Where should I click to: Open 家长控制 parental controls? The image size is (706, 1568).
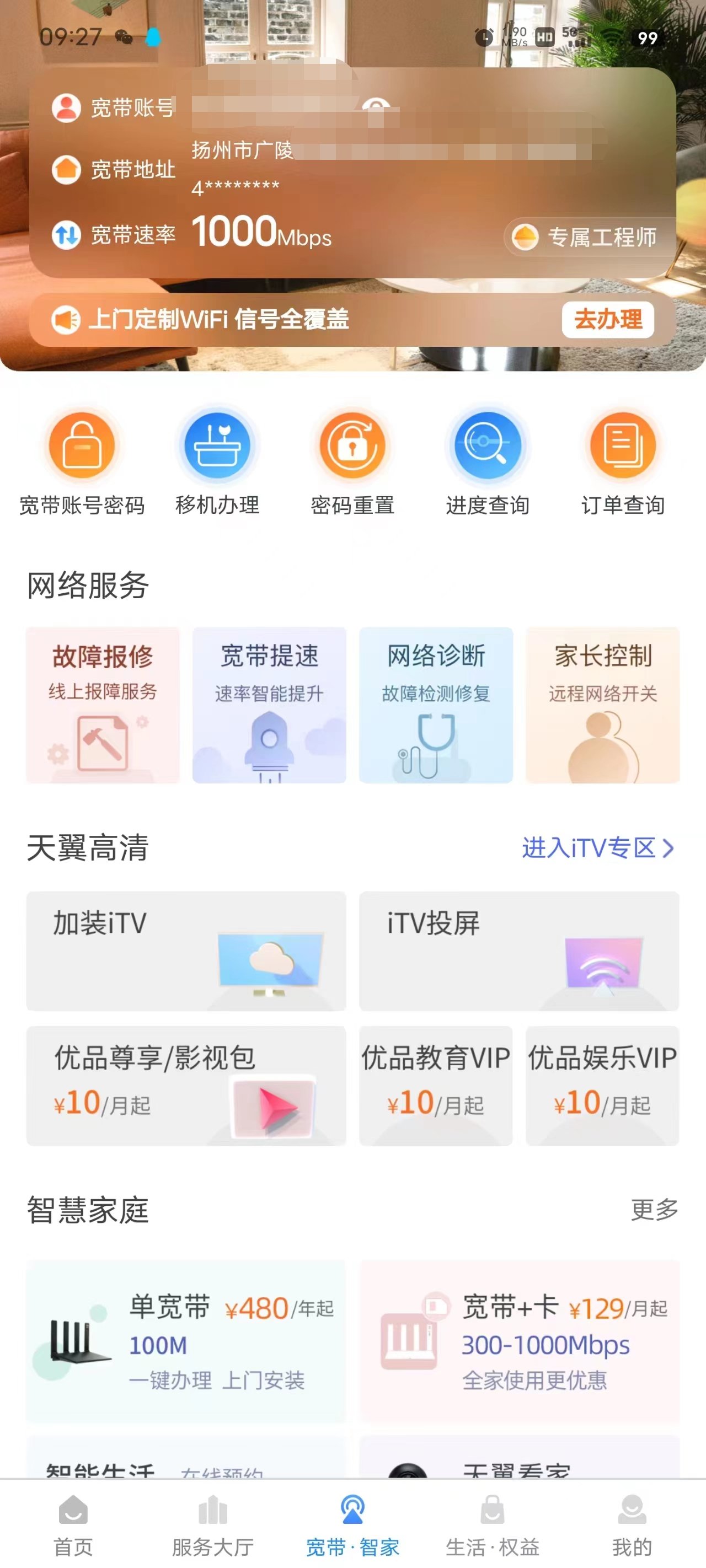[602, 705]
